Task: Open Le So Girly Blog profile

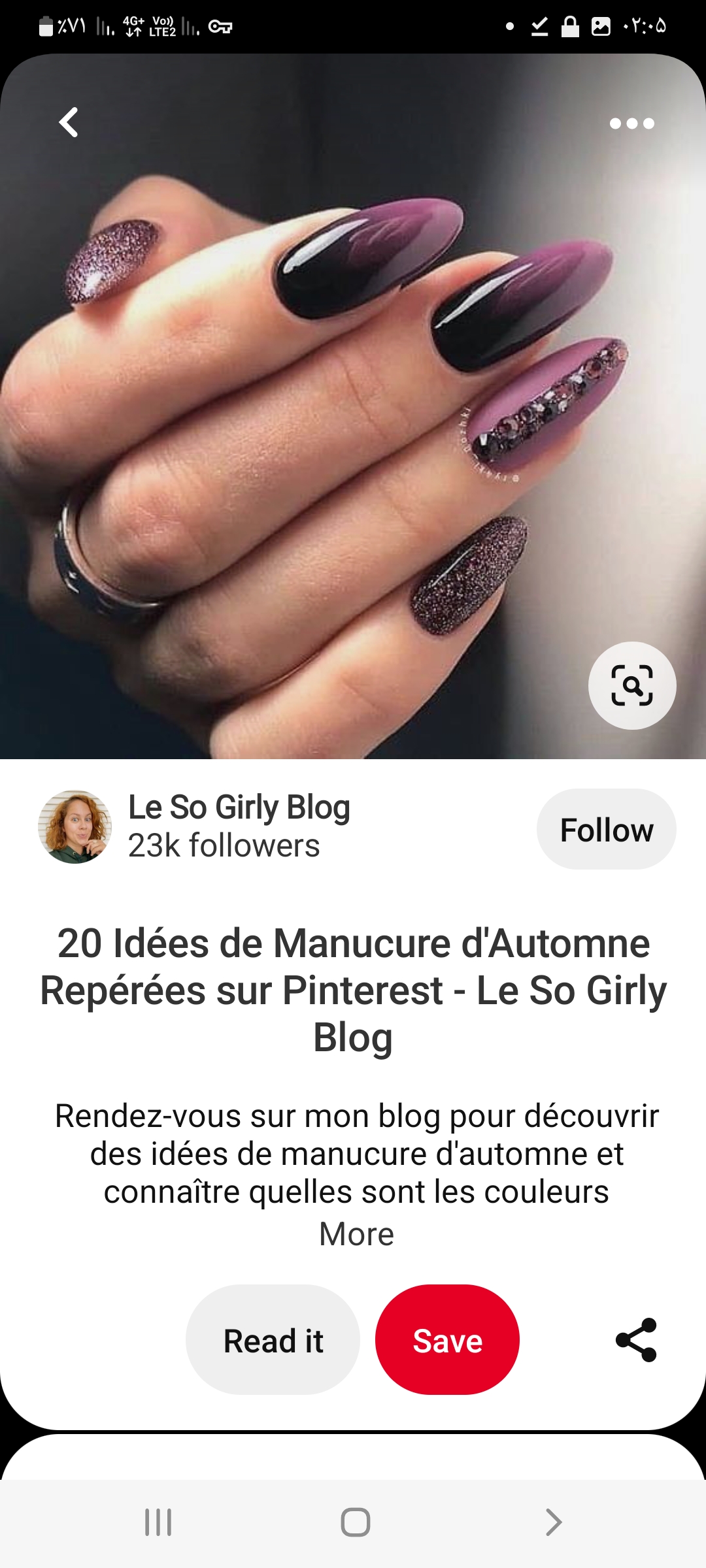Action: click(239, 808)
